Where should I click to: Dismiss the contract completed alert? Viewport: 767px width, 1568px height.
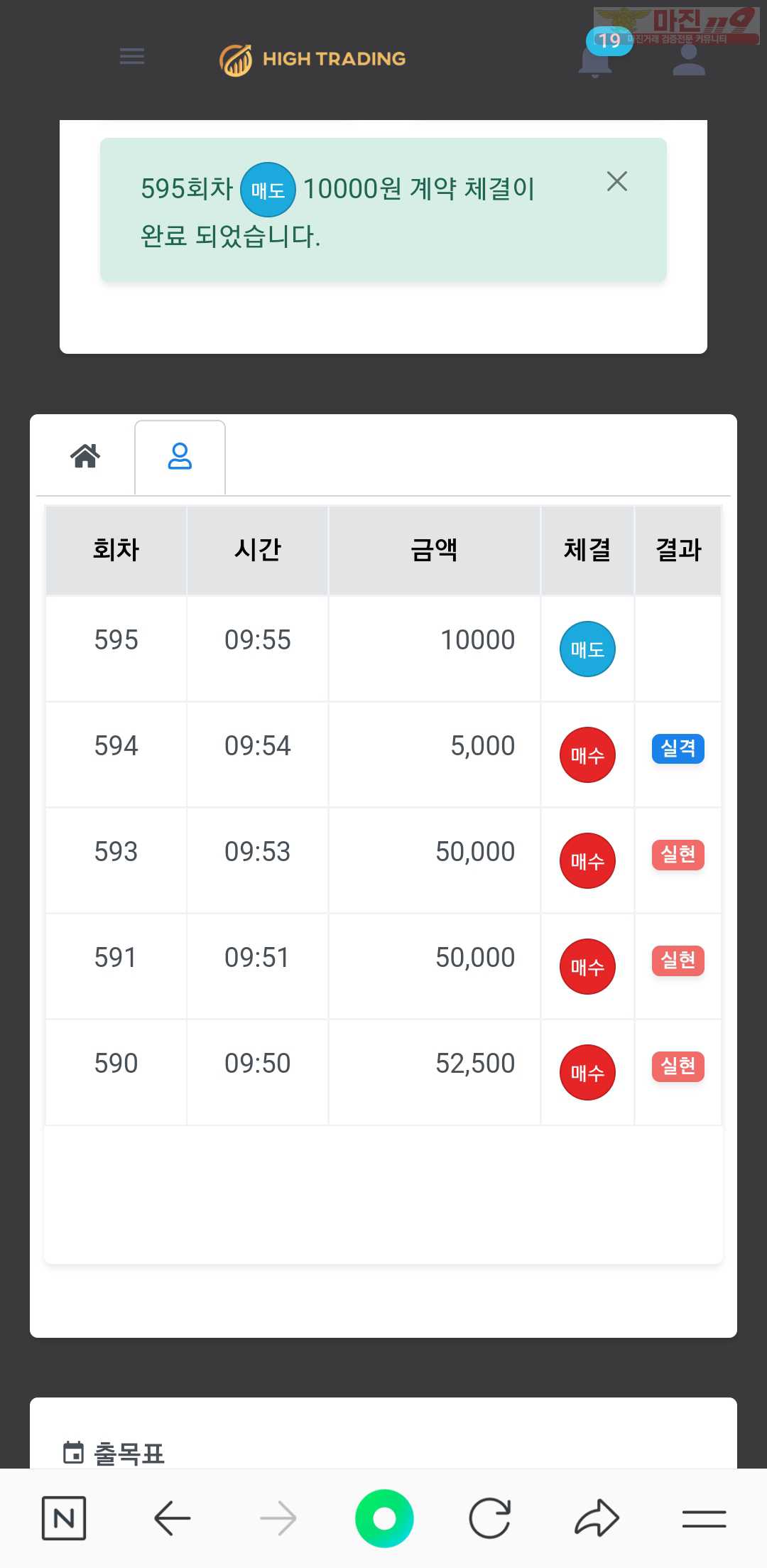(616, 182)
